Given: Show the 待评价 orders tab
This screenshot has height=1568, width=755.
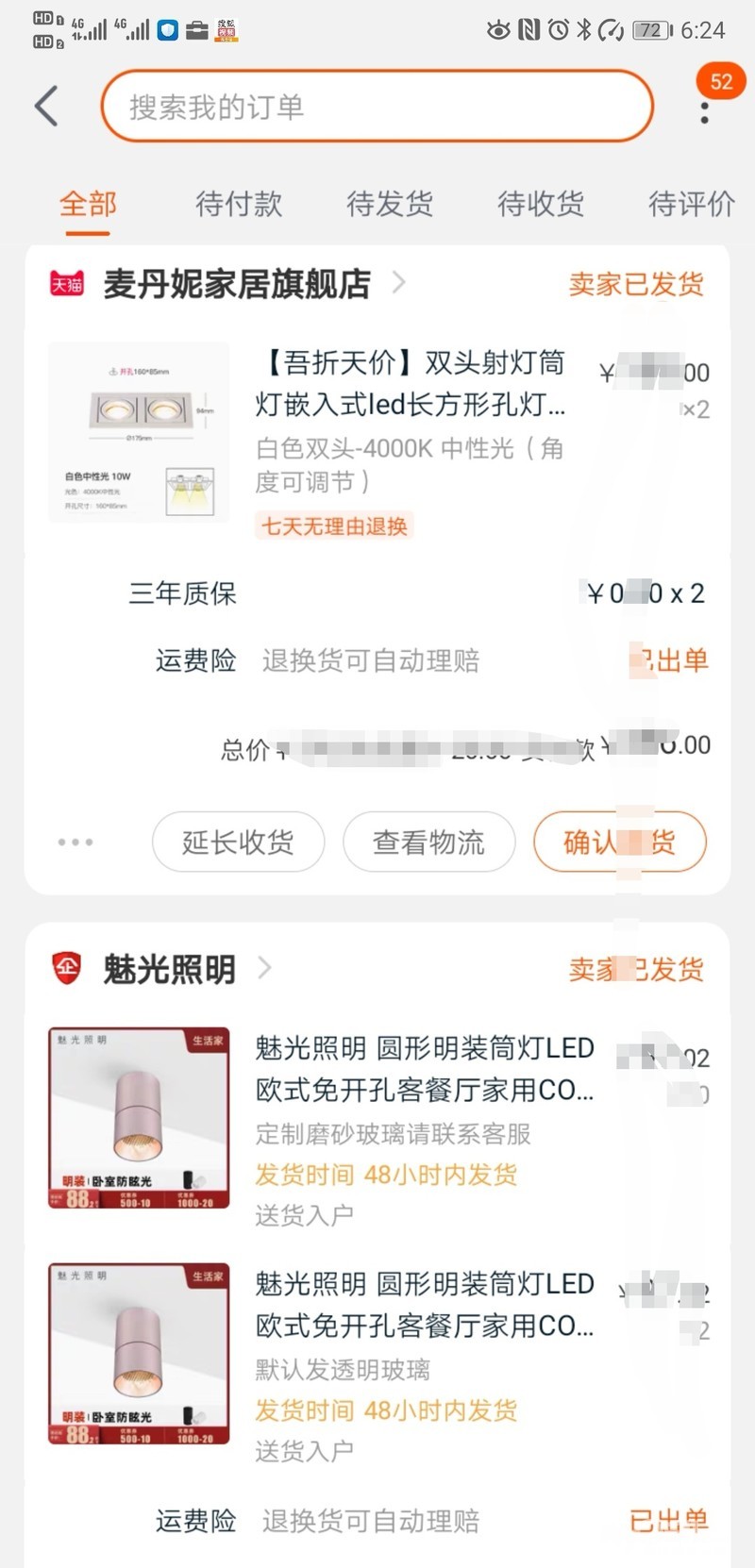Looking at the screenshot, I should tap(691, 204).
